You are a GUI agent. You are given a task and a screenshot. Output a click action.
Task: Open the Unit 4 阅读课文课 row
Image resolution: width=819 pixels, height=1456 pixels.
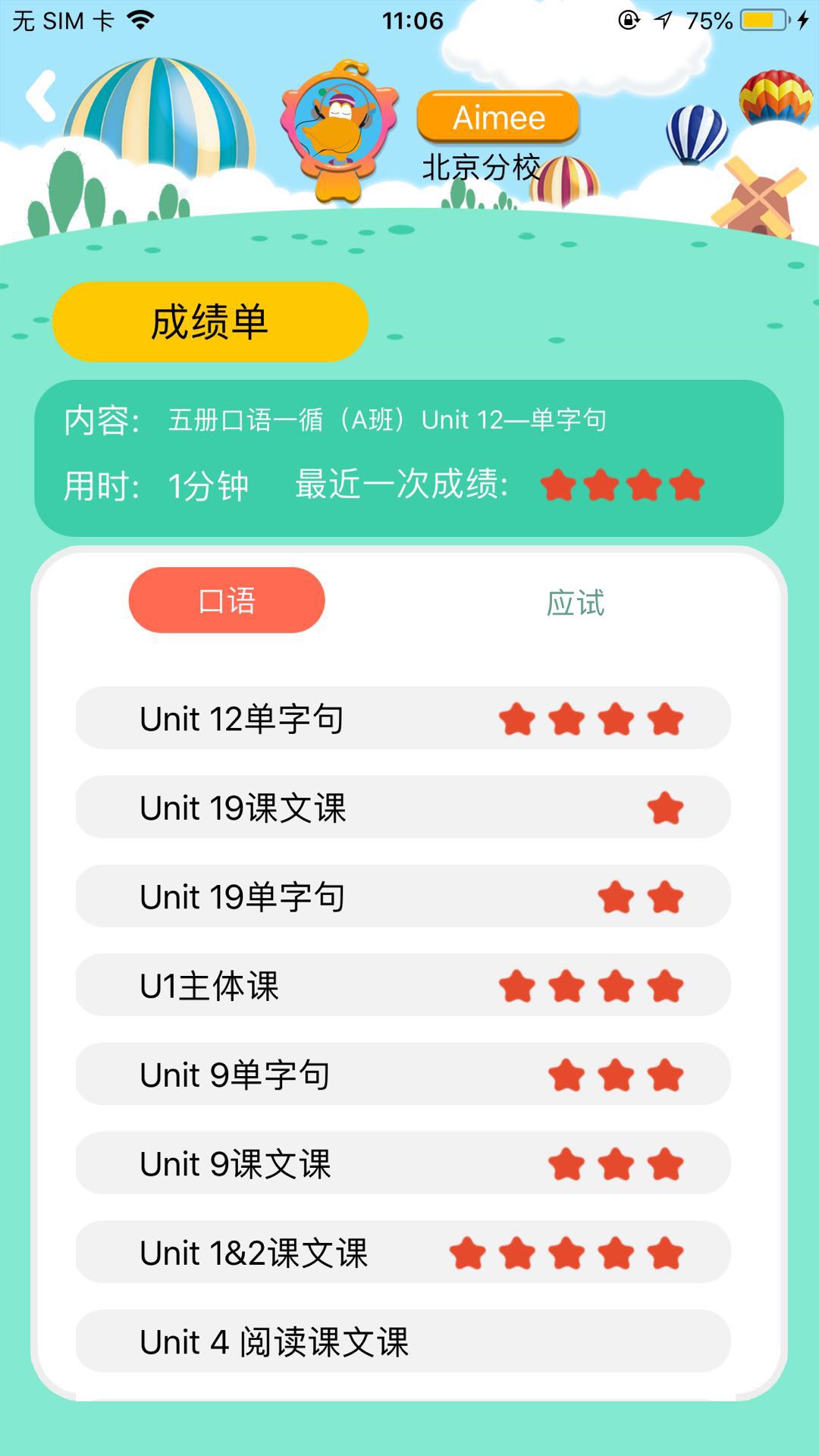coord(403,1341)
